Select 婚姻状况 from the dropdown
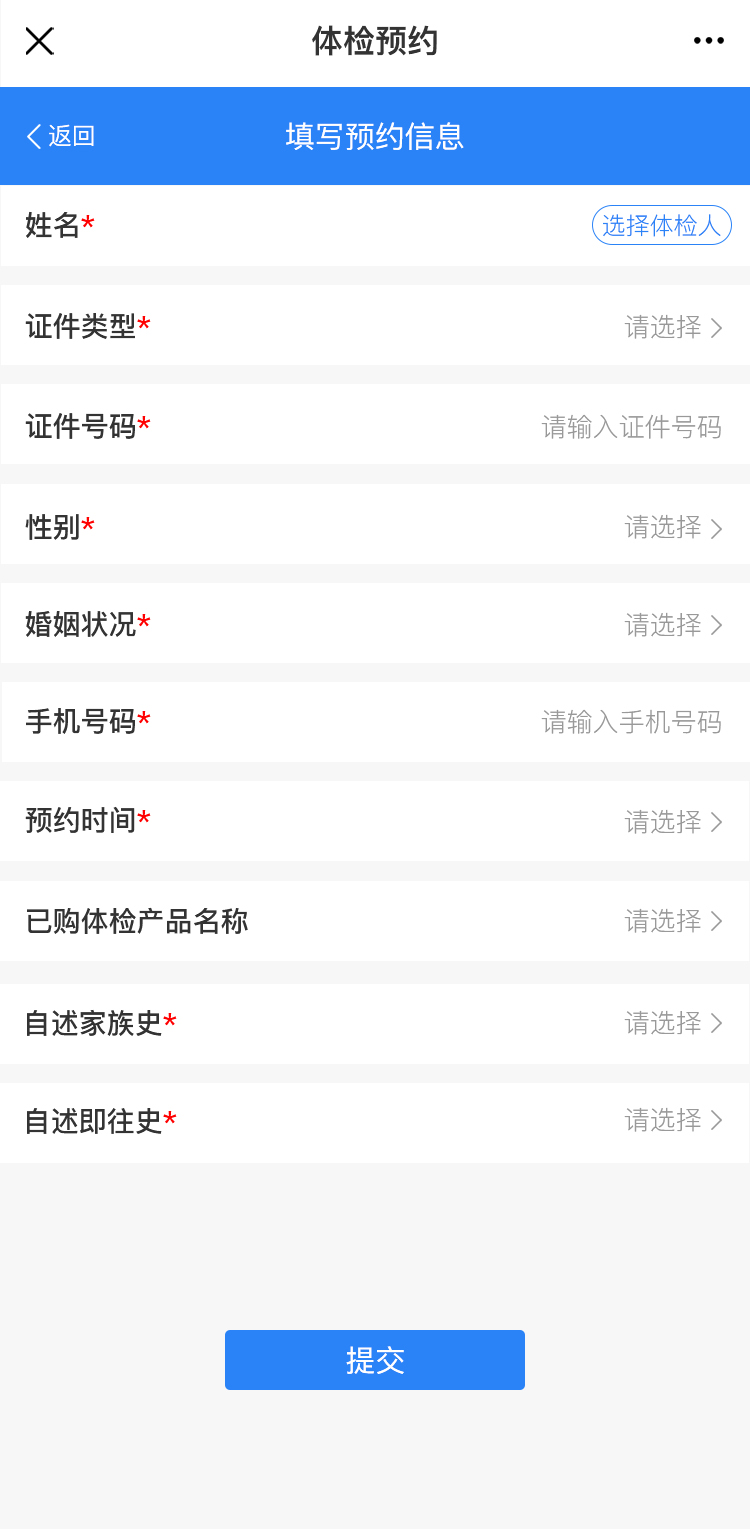The image size is (750, 1529). (672, 625)
